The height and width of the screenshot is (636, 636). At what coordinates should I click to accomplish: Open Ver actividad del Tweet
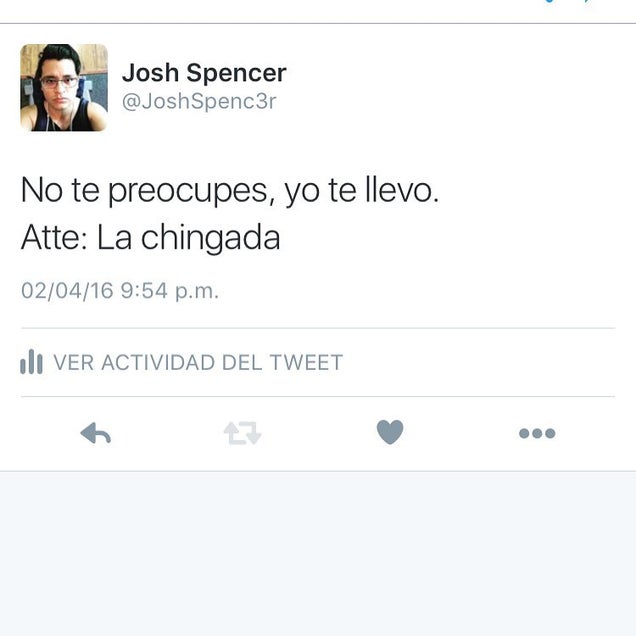click(x=197, y=362)
